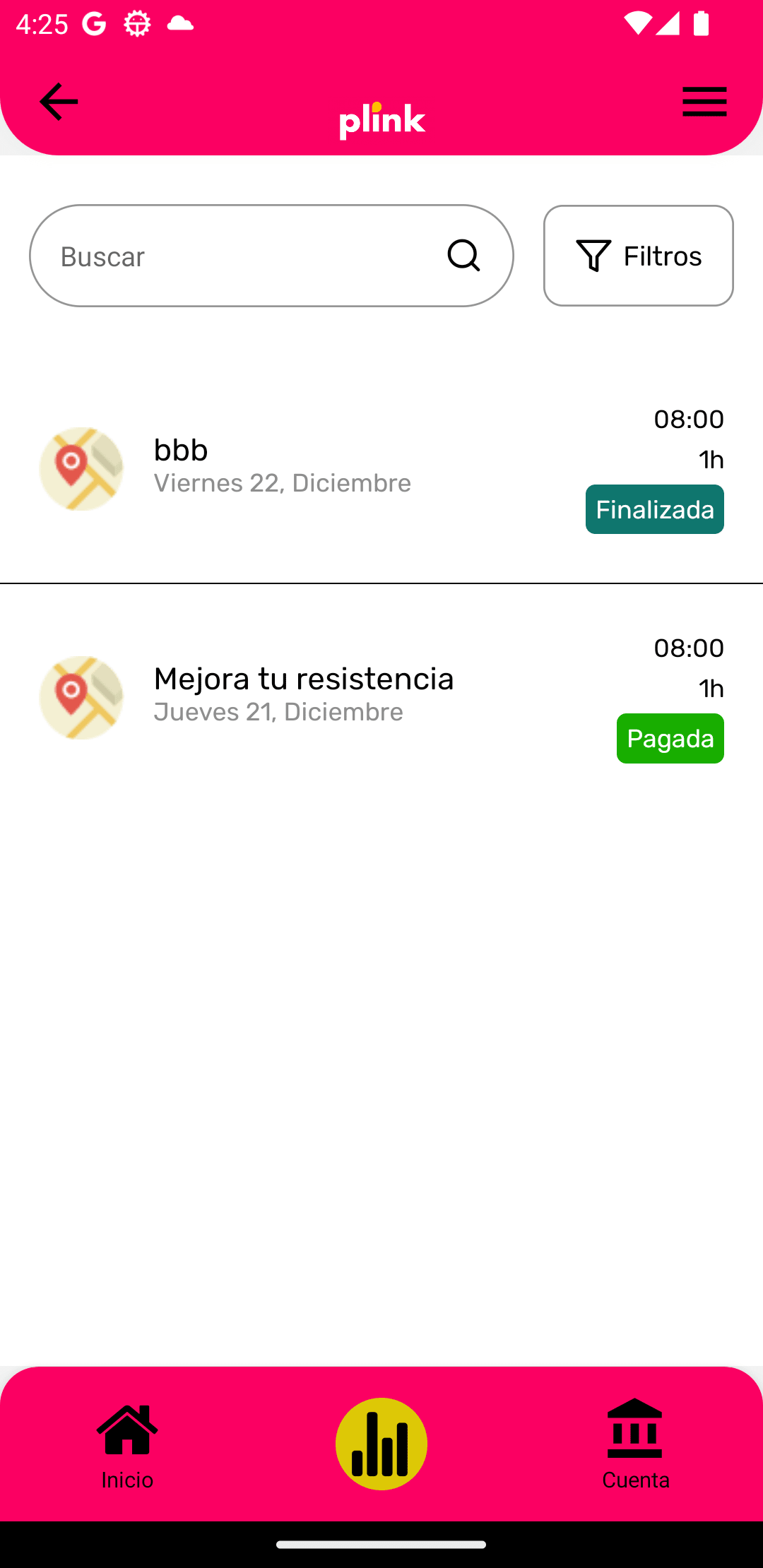Select the yellow statistics chart tab
The image size is (763, 1568).
pyautogui.click(x=381, y=1444)
